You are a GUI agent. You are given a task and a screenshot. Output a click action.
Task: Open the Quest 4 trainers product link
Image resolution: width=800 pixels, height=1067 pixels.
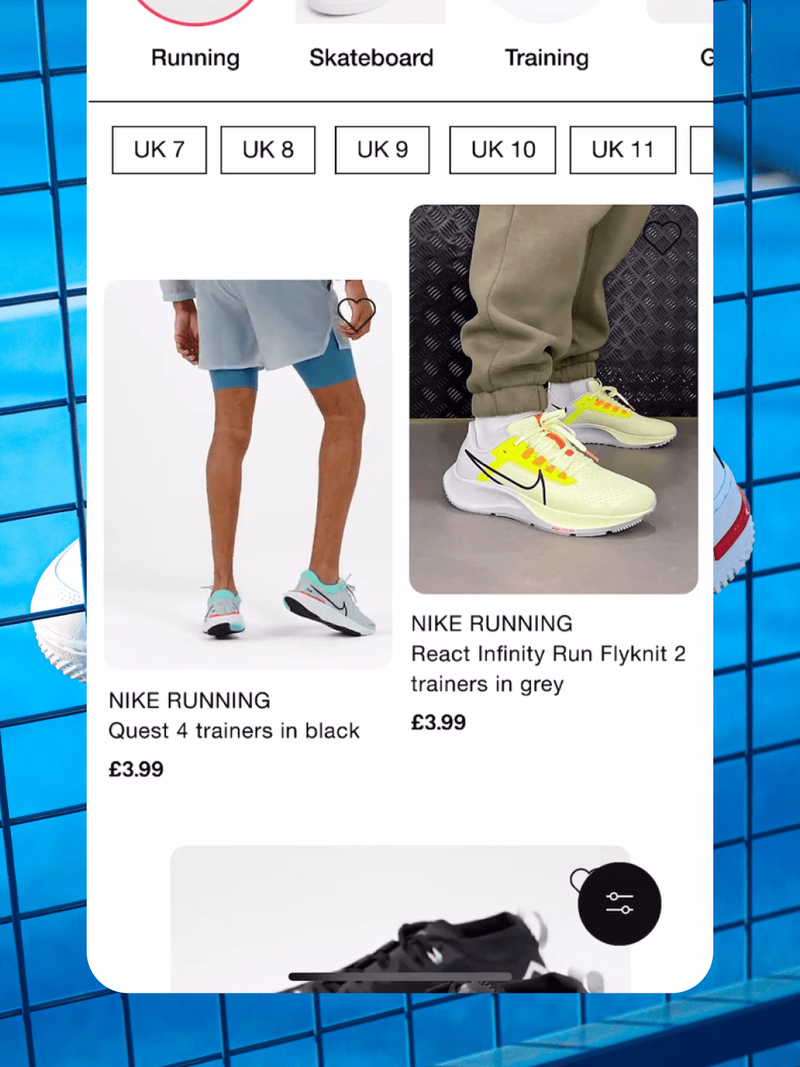click(233, 731)
